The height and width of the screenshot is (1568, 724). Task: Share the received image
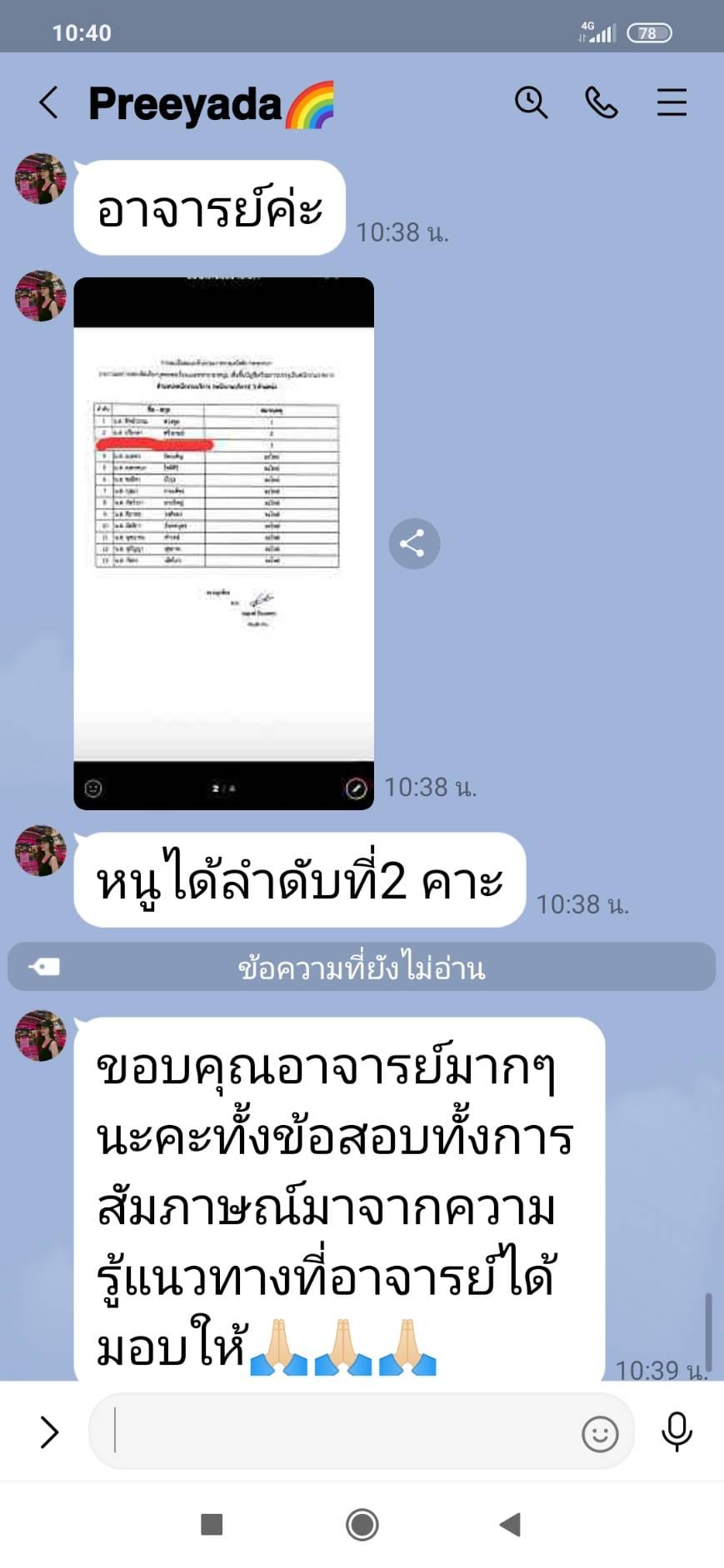pos(414,544)
